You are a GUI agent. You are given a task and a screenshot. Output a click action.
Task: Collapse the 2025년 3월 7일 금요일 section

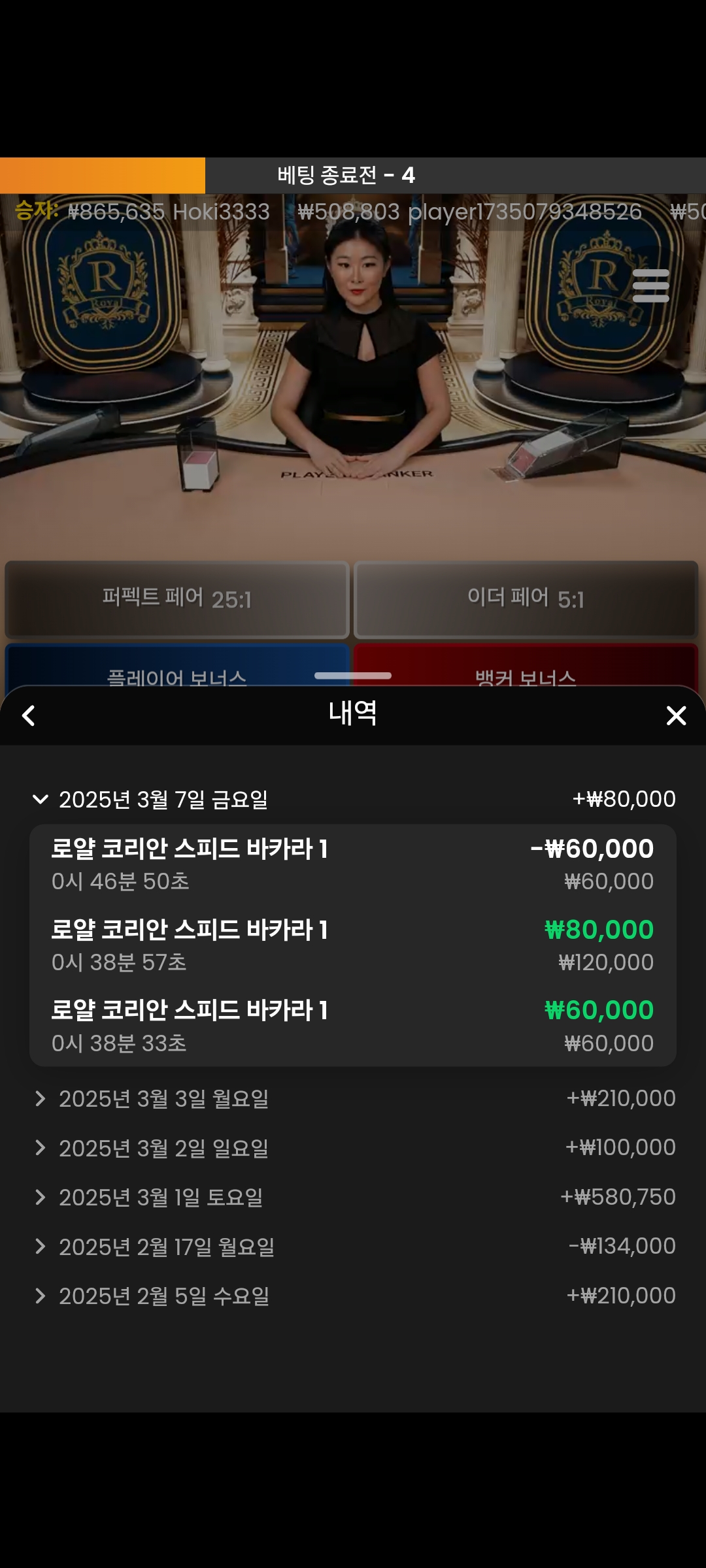tap(41, 799)
